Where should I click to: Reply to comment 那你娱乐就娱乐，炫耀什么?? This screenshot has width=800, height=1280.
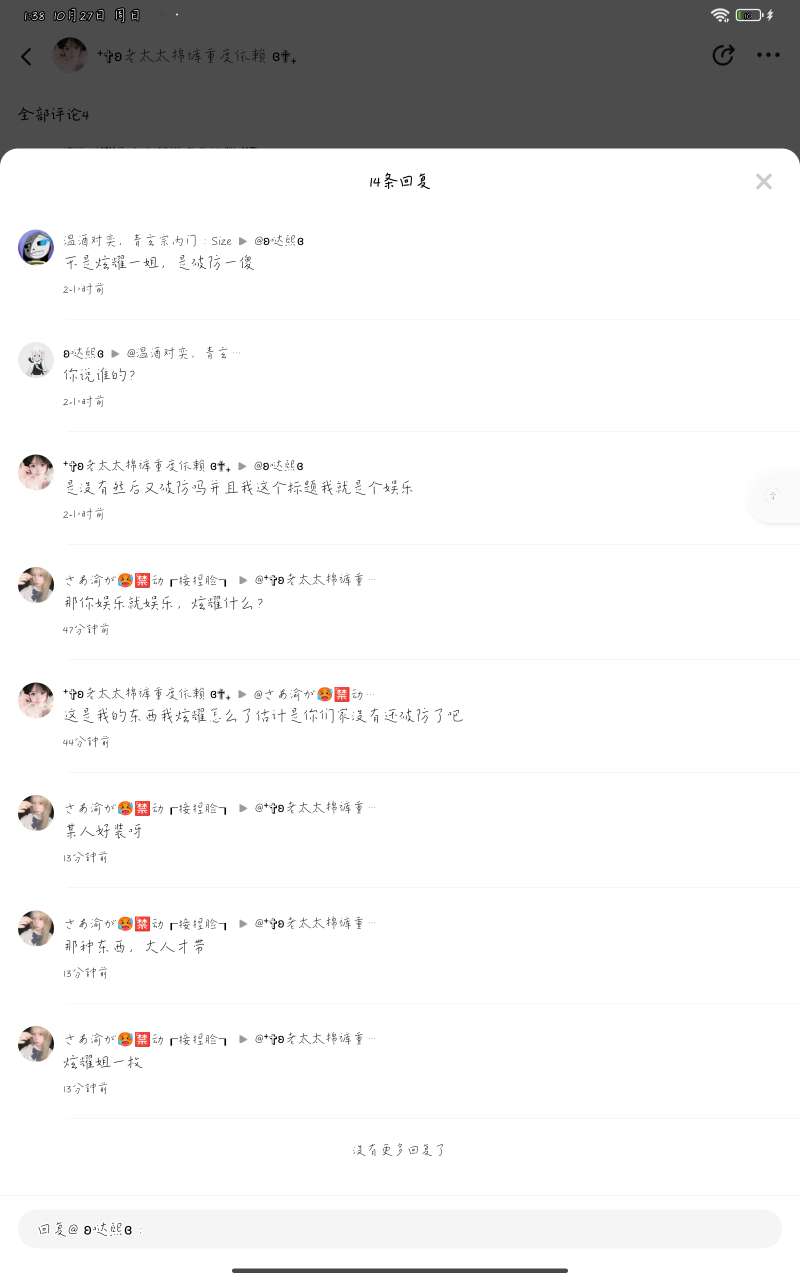pos(165,603)
